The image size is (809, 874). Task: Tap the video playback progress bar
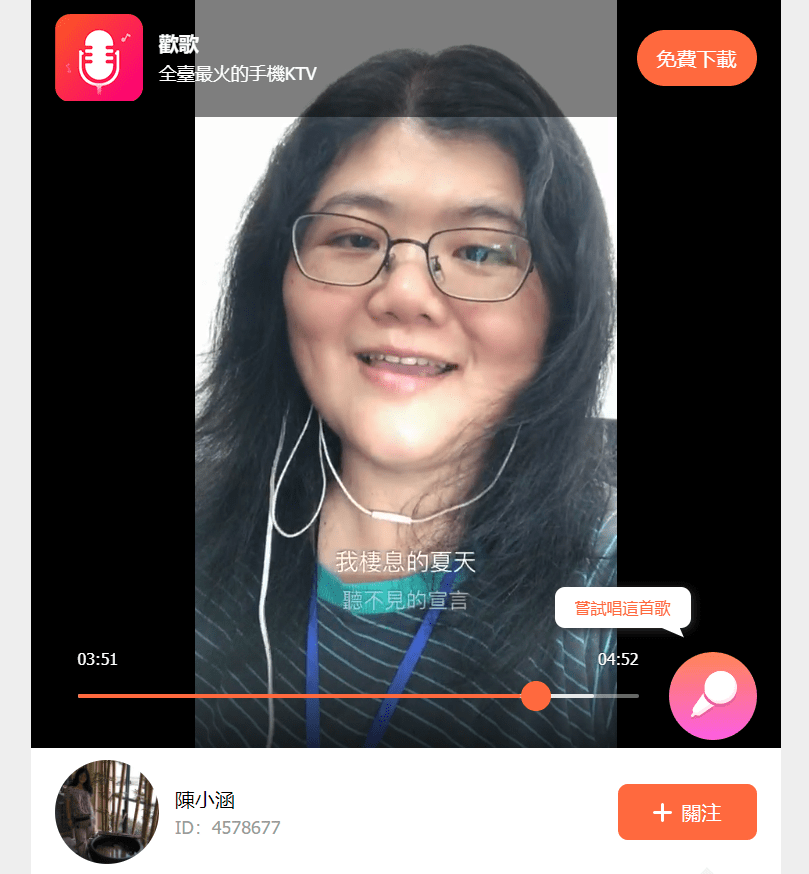[x=300, y=695]
